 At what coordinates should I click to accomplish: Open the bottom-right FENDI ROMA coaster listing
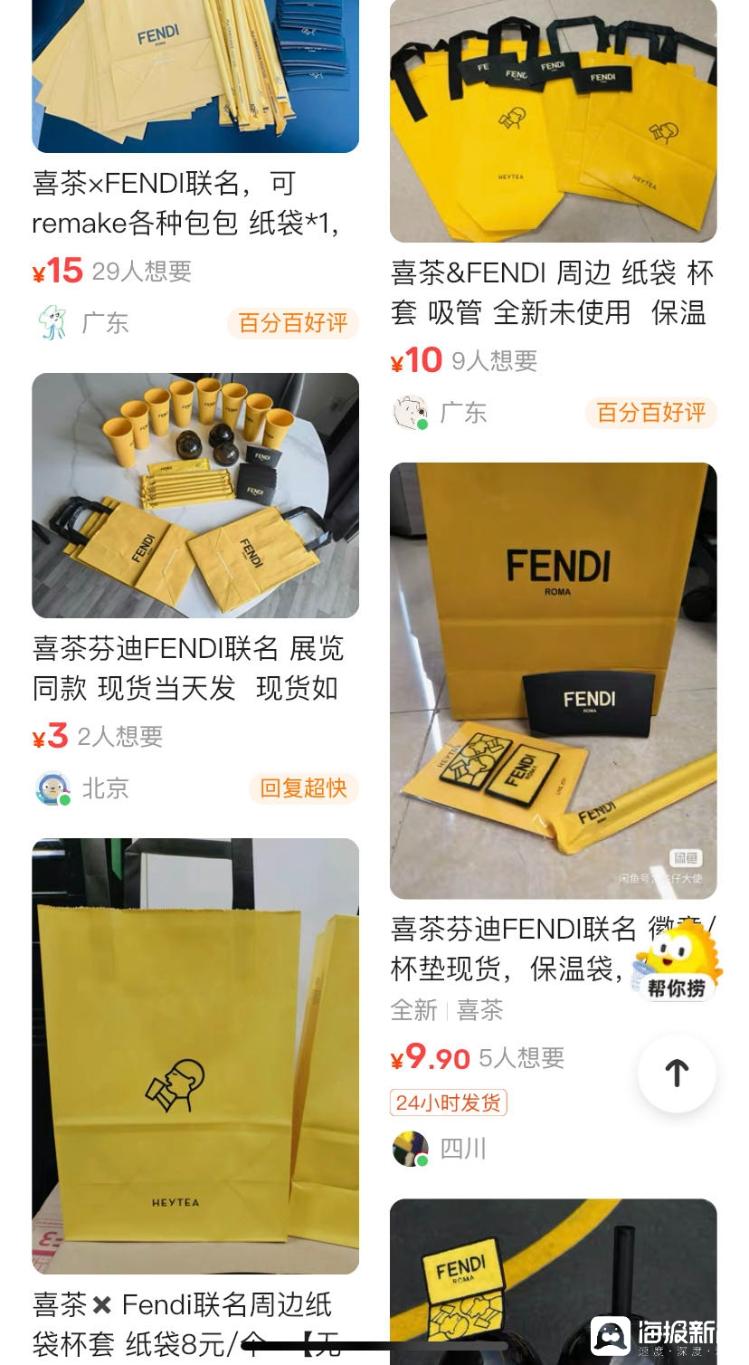tap(553, 1280)
